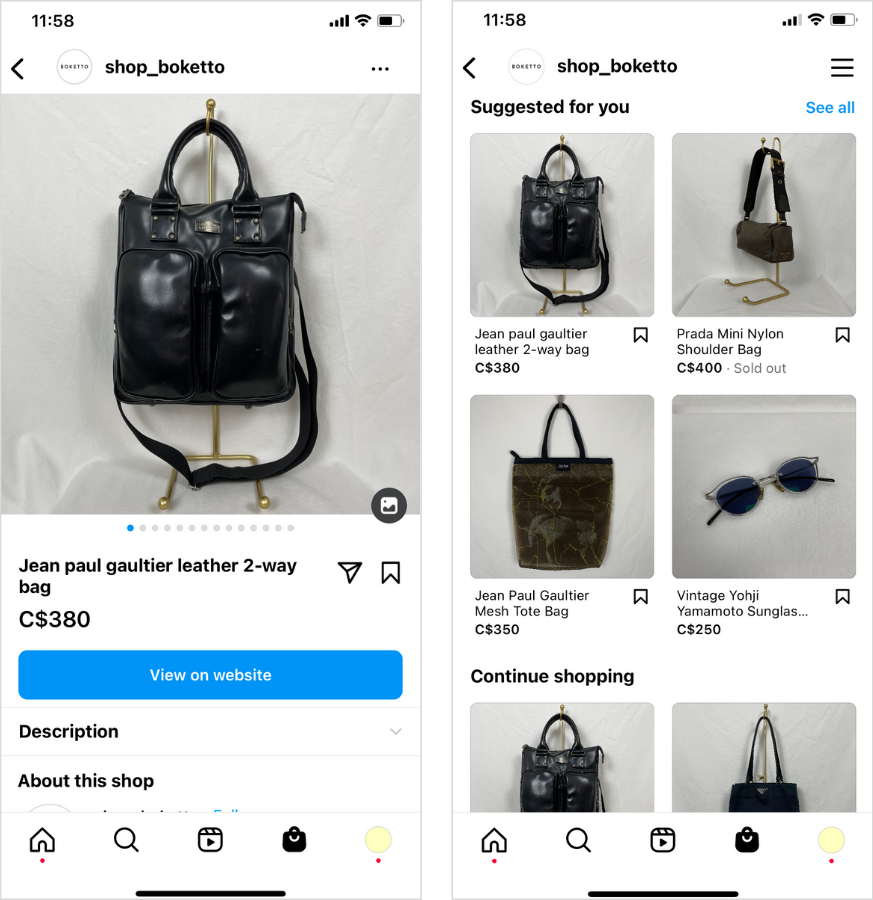Open the Jean Paul Gaultier Mesh Tote Bag
Image resolution: width=873 pixels, height=900 pixels.
(562, 487)
